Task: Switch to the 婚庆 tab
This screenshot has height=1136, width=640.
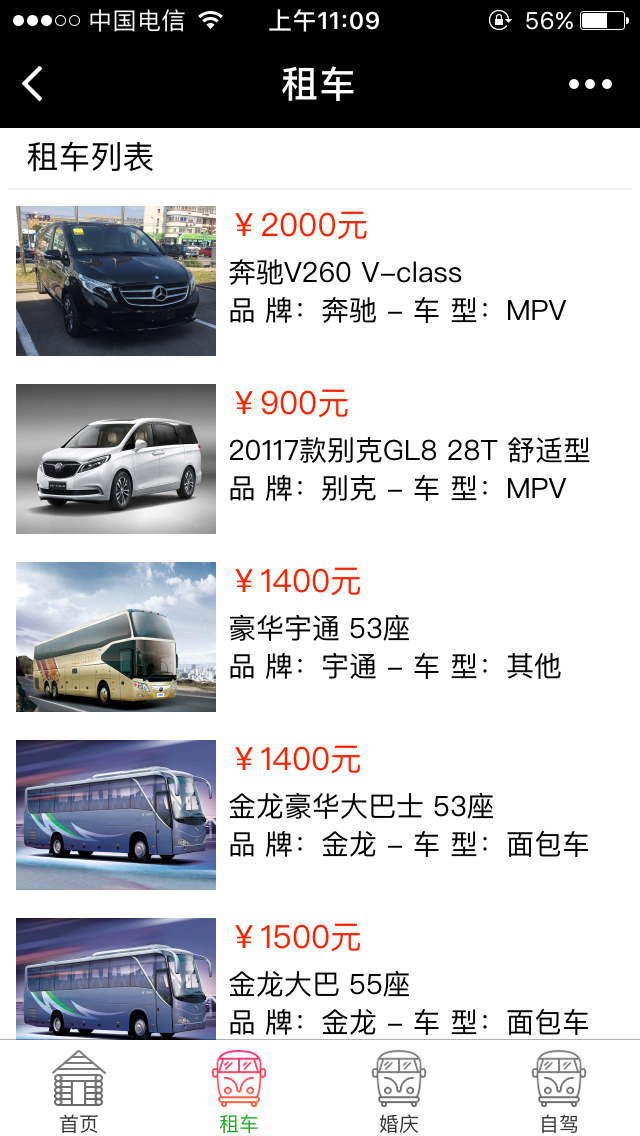Action: click(x=399, y=1090)
